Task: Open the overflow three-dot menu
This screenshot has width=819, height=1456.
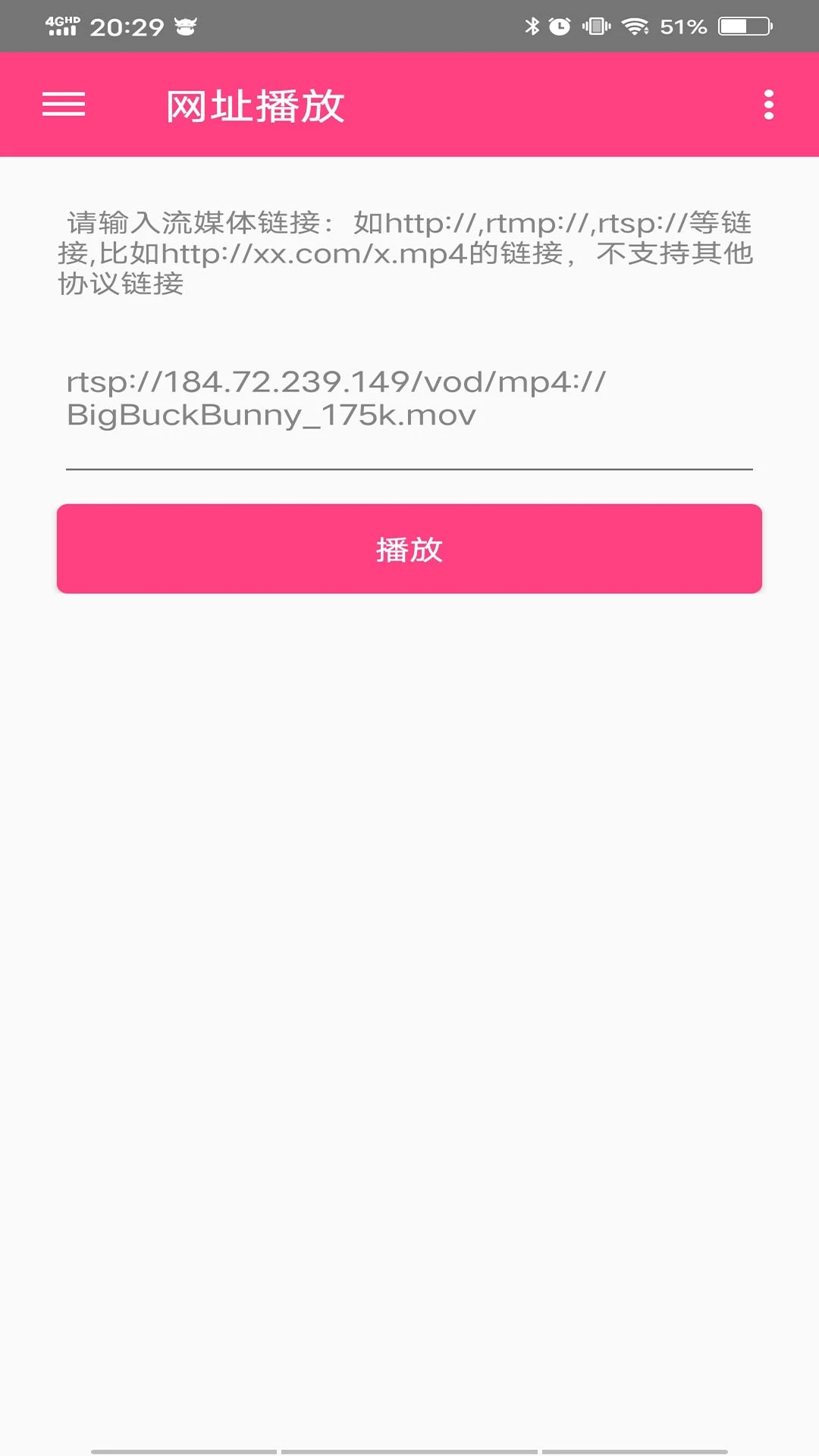Action: click(769, 105)
